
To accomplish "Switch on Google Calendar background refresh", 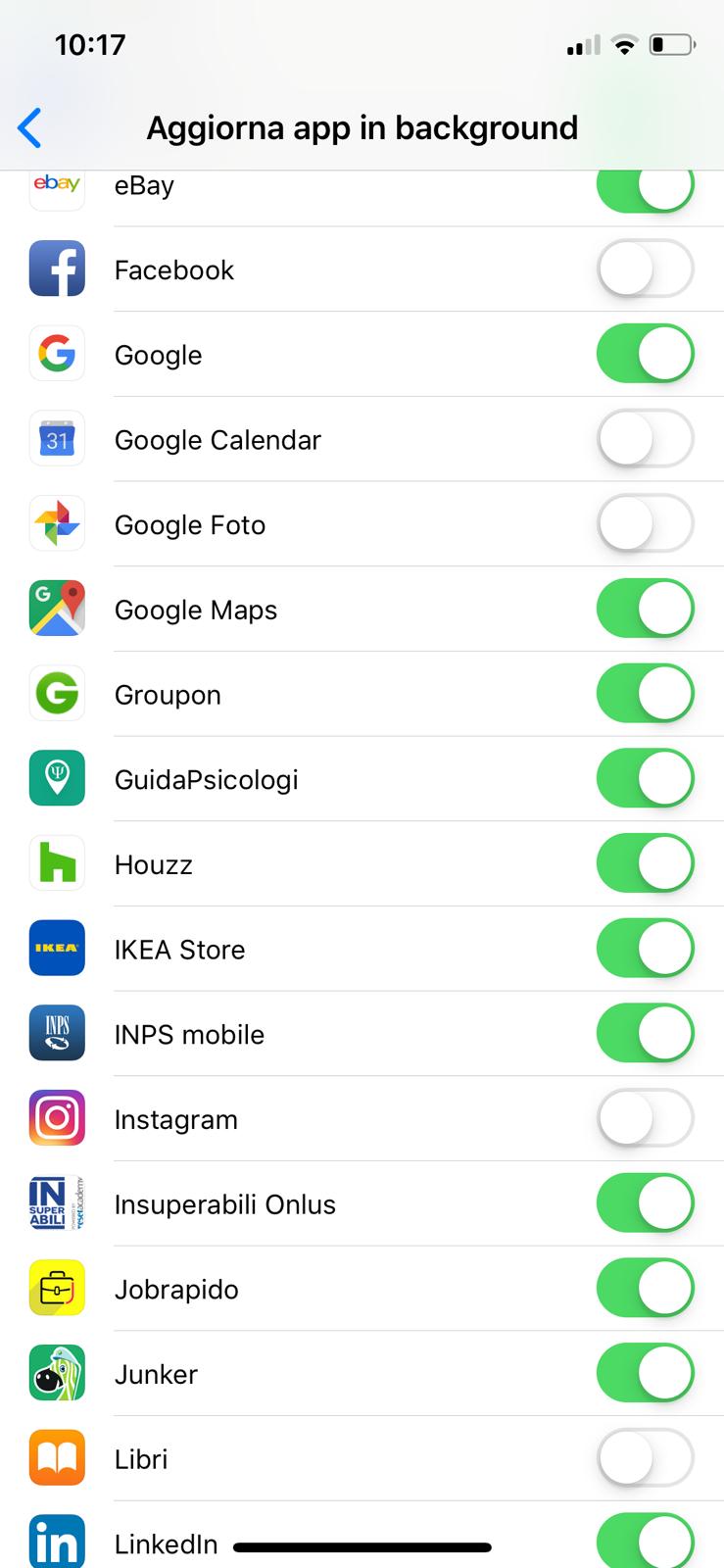I will tap(645, 439).
